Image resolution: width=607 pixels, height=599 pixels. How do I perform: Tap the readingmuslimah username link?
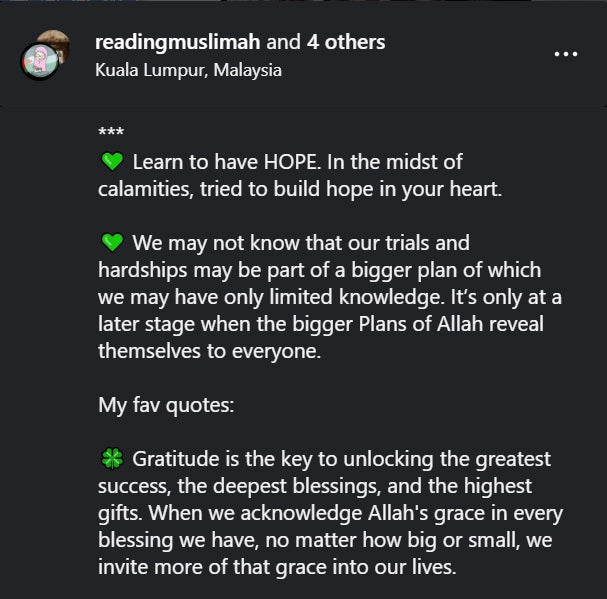tap(177, 42)
